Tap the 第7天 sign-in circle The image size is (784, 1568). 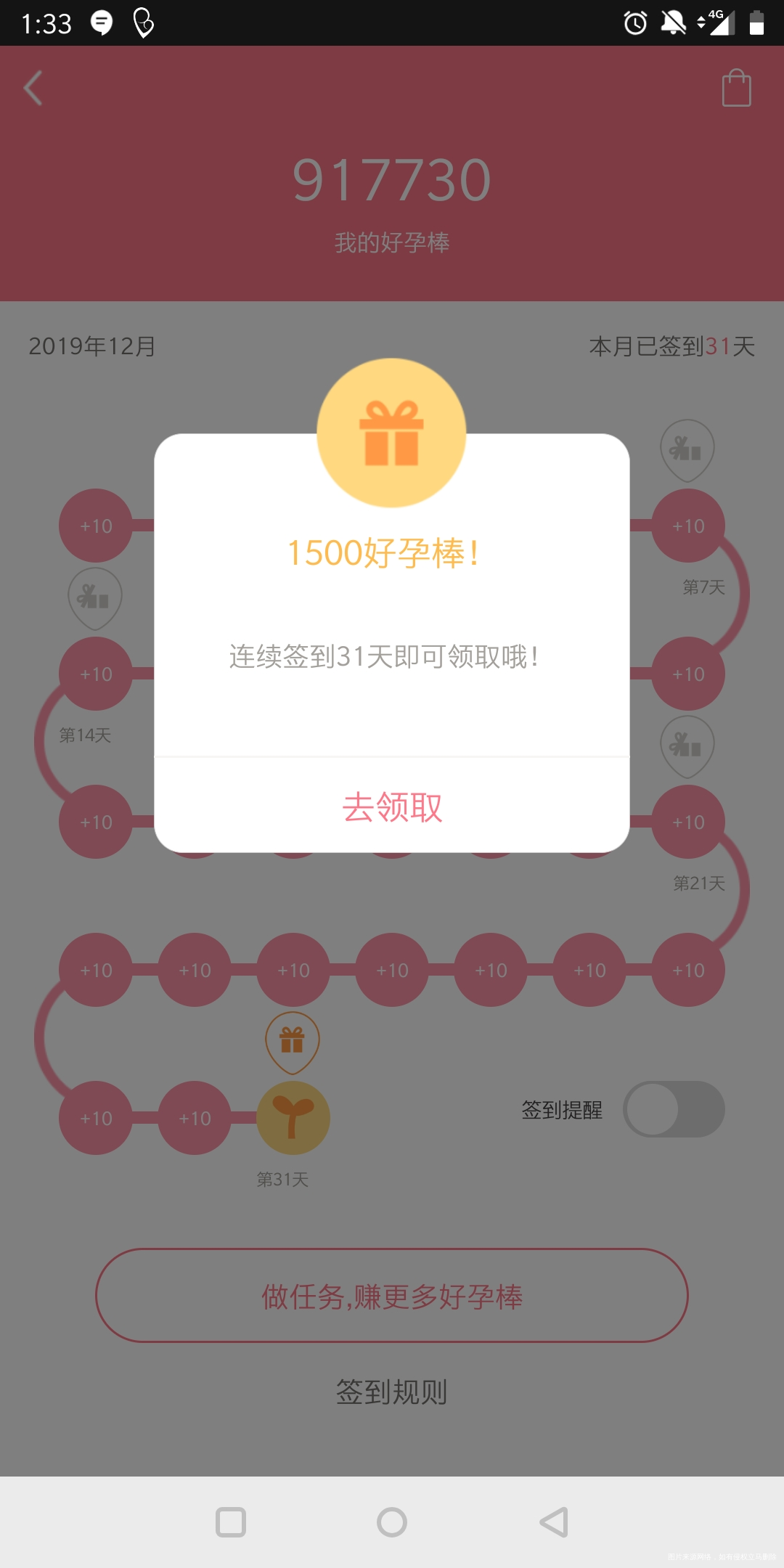pyautogui.click(x=687, y=526)
